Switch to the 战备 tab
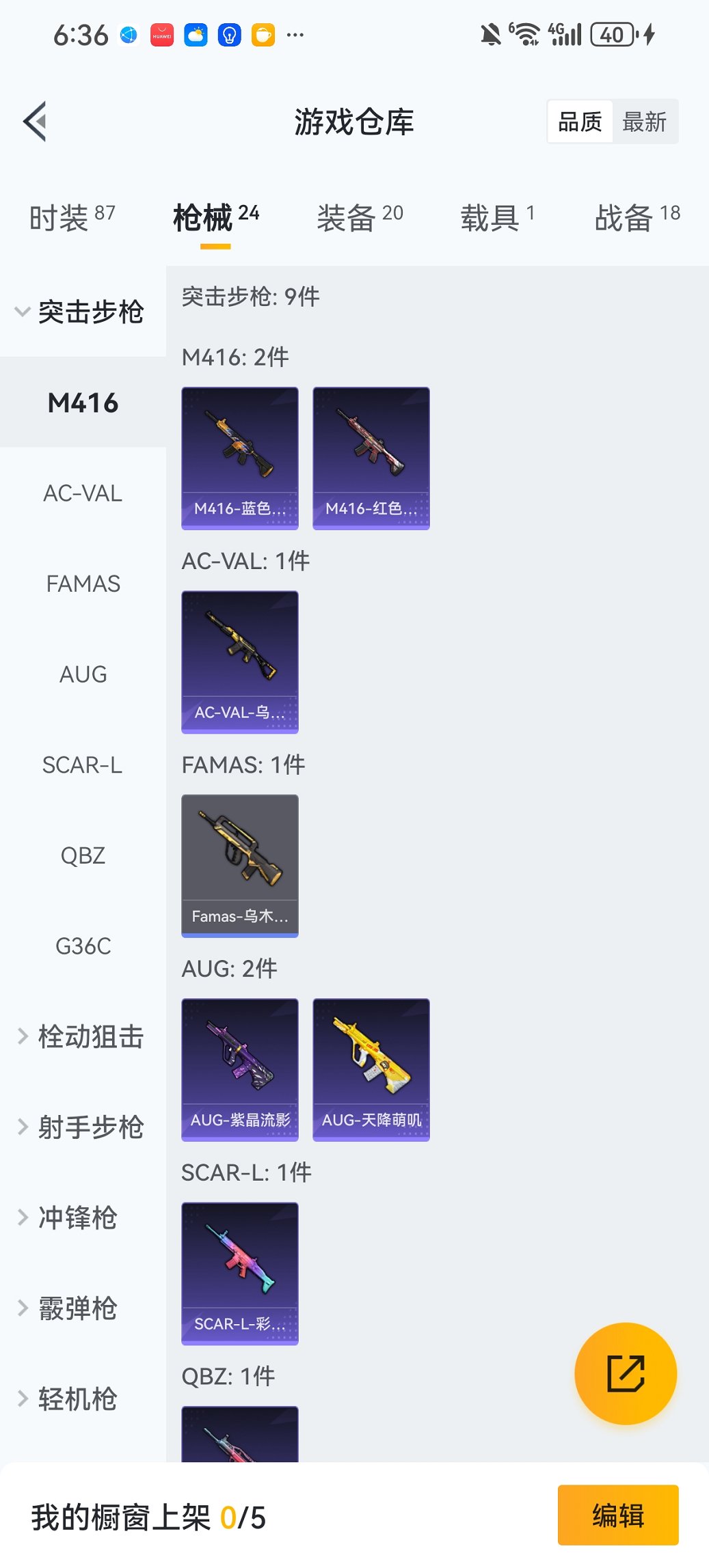Screen dimensions: 709x1568 click(637, 218)
